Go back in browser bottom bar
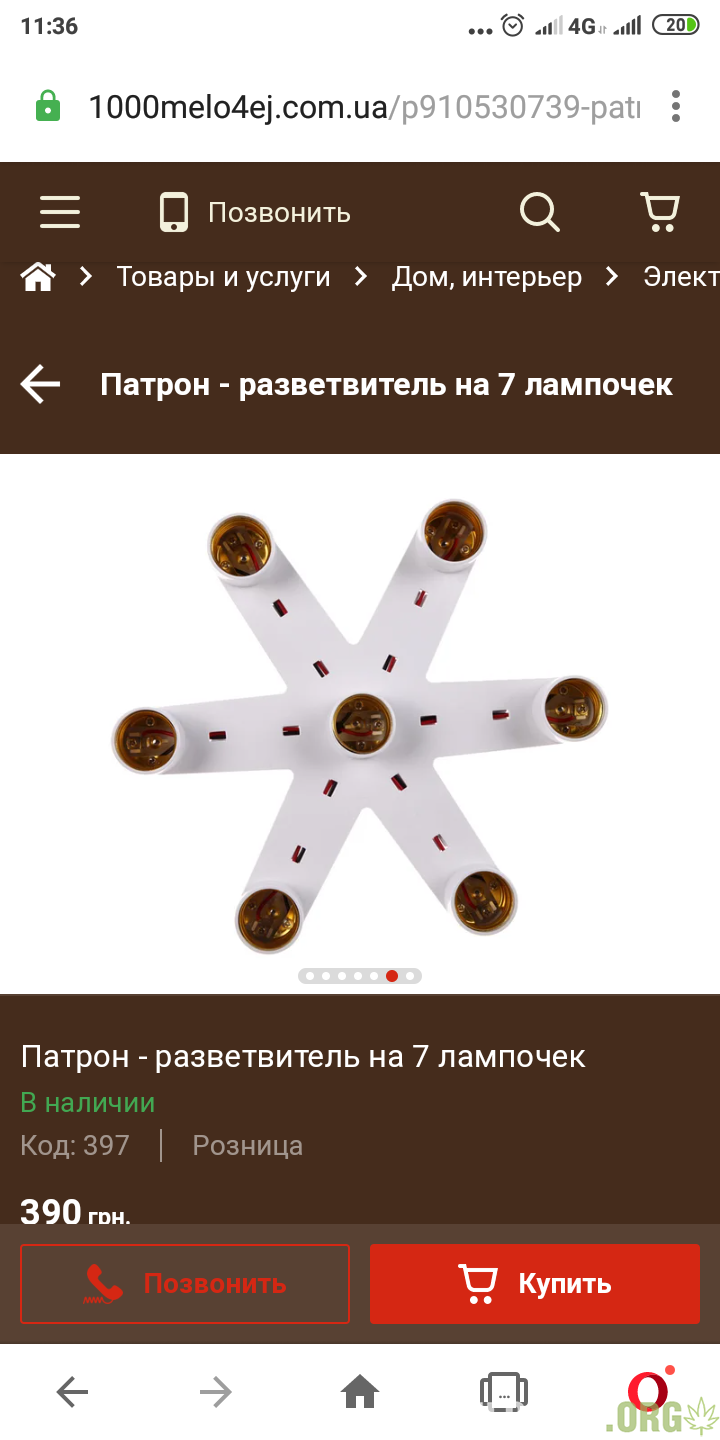 tap(72, 1391)
